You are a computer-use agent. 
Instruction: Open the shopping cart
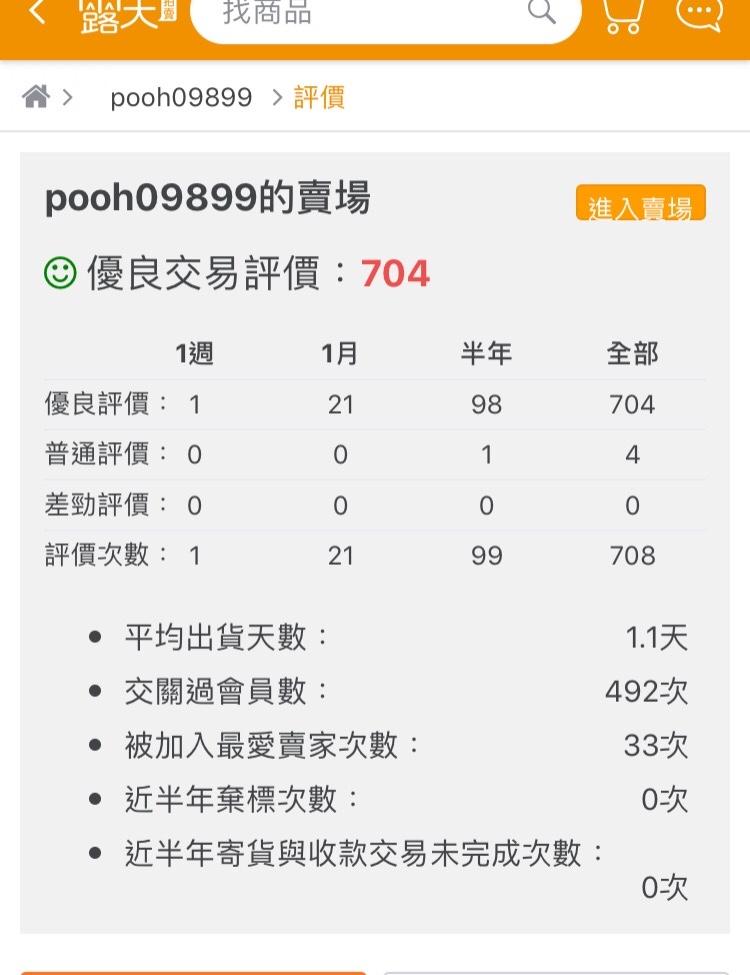pos(623,14)
